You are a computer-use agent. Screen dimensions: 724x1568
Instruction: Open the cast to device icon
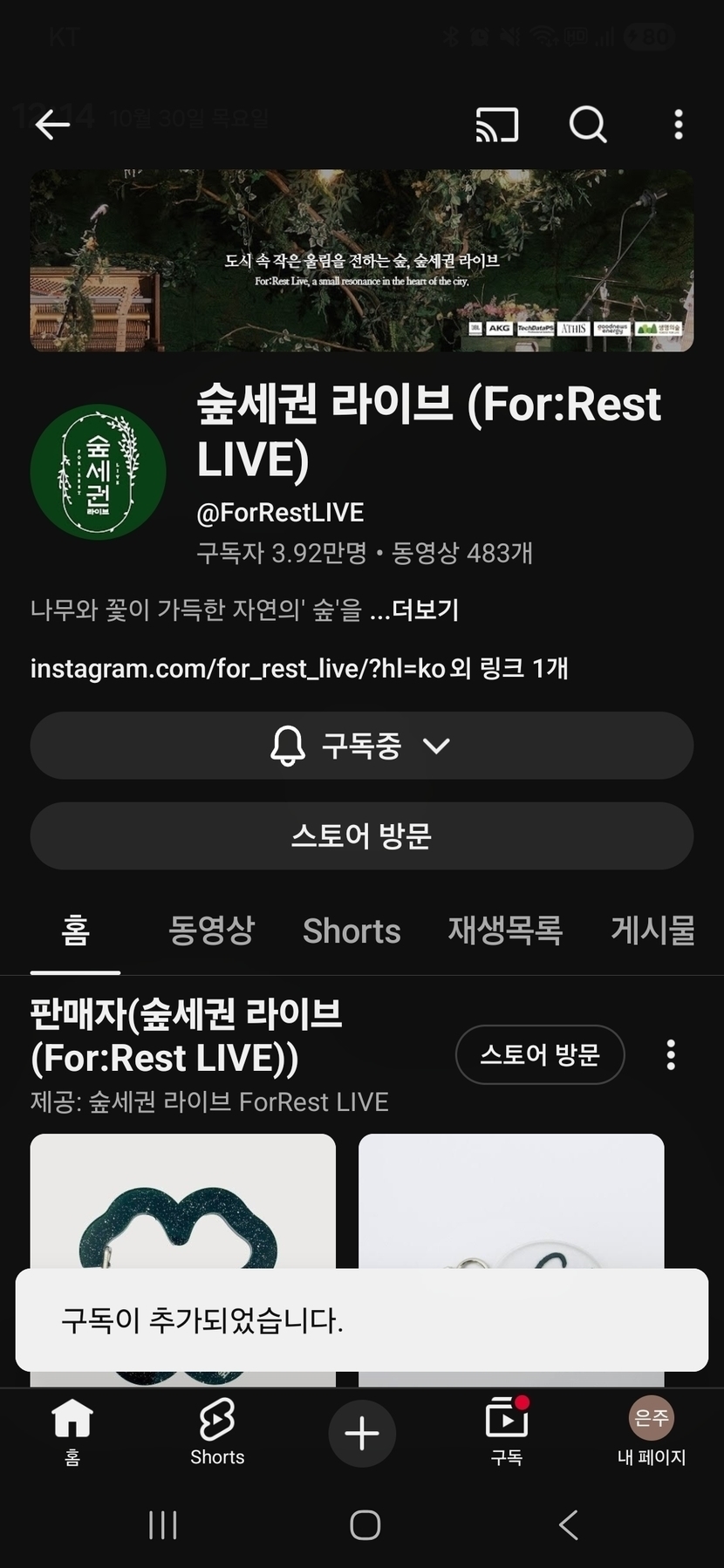click(497, 125)
